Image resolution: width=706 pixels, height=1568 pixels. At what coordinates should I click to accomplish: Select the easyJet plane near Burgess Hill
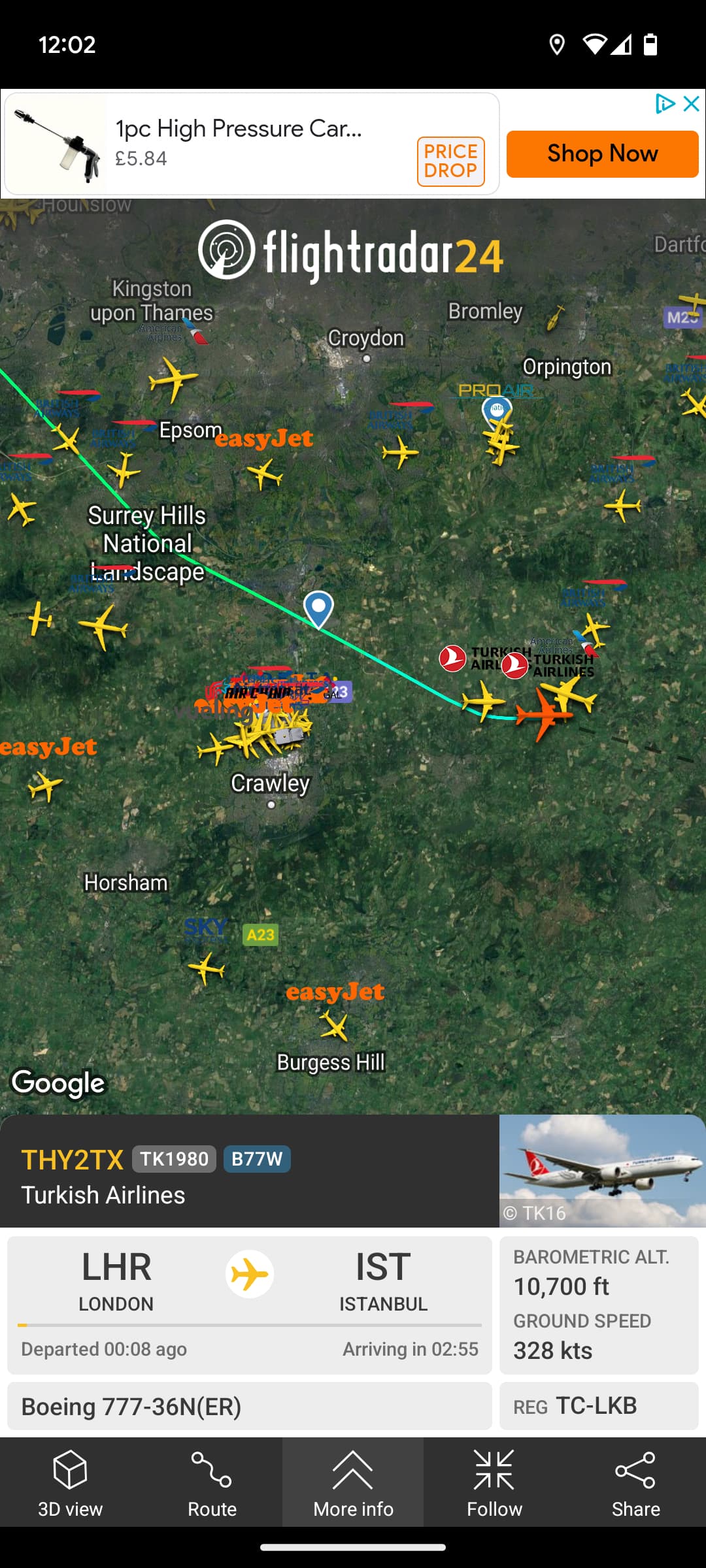pos(334,1026)
